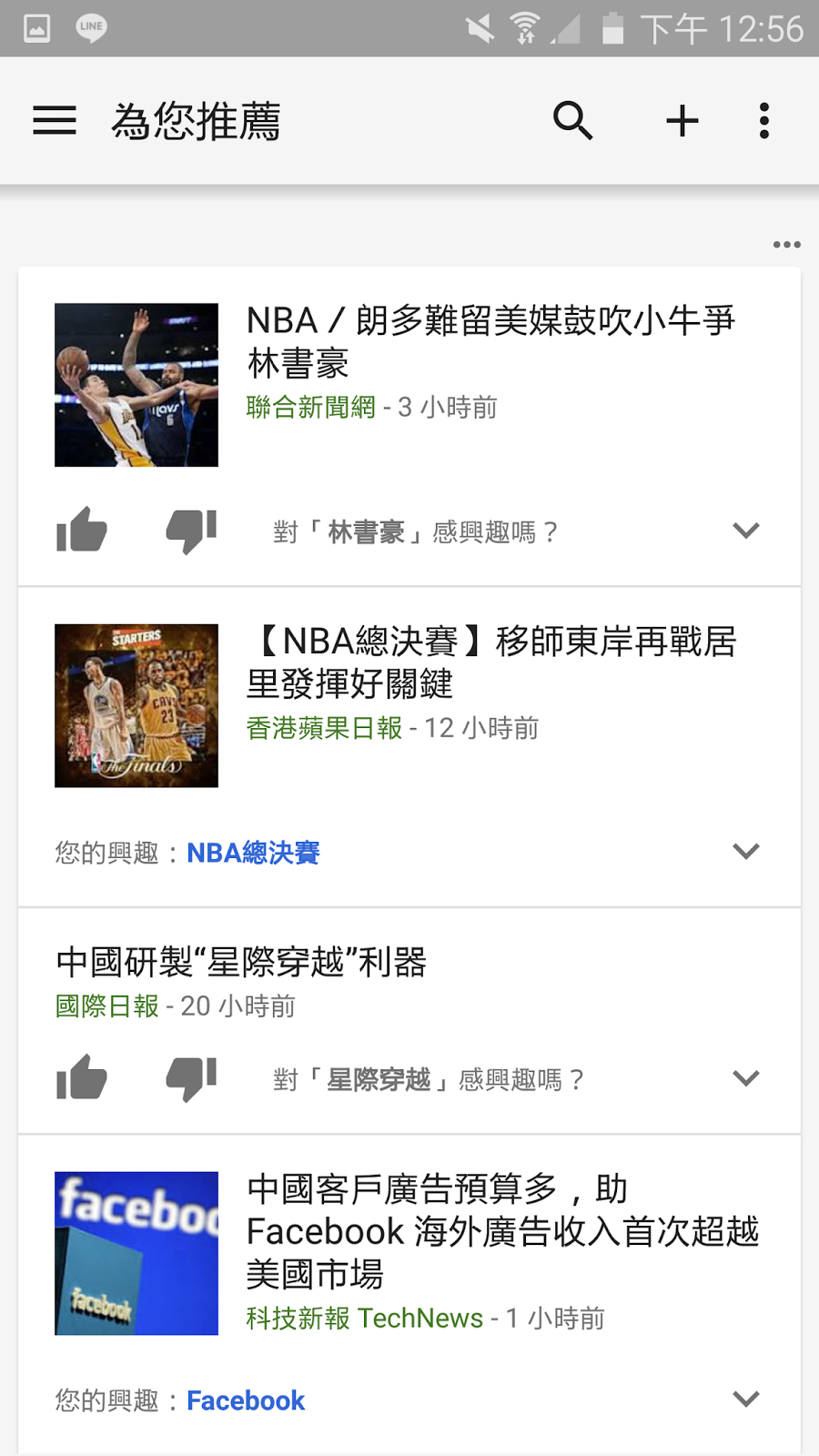Open the hamburger navigation drawer
This screenshot has width=819, height=1456.
point(55,120)
